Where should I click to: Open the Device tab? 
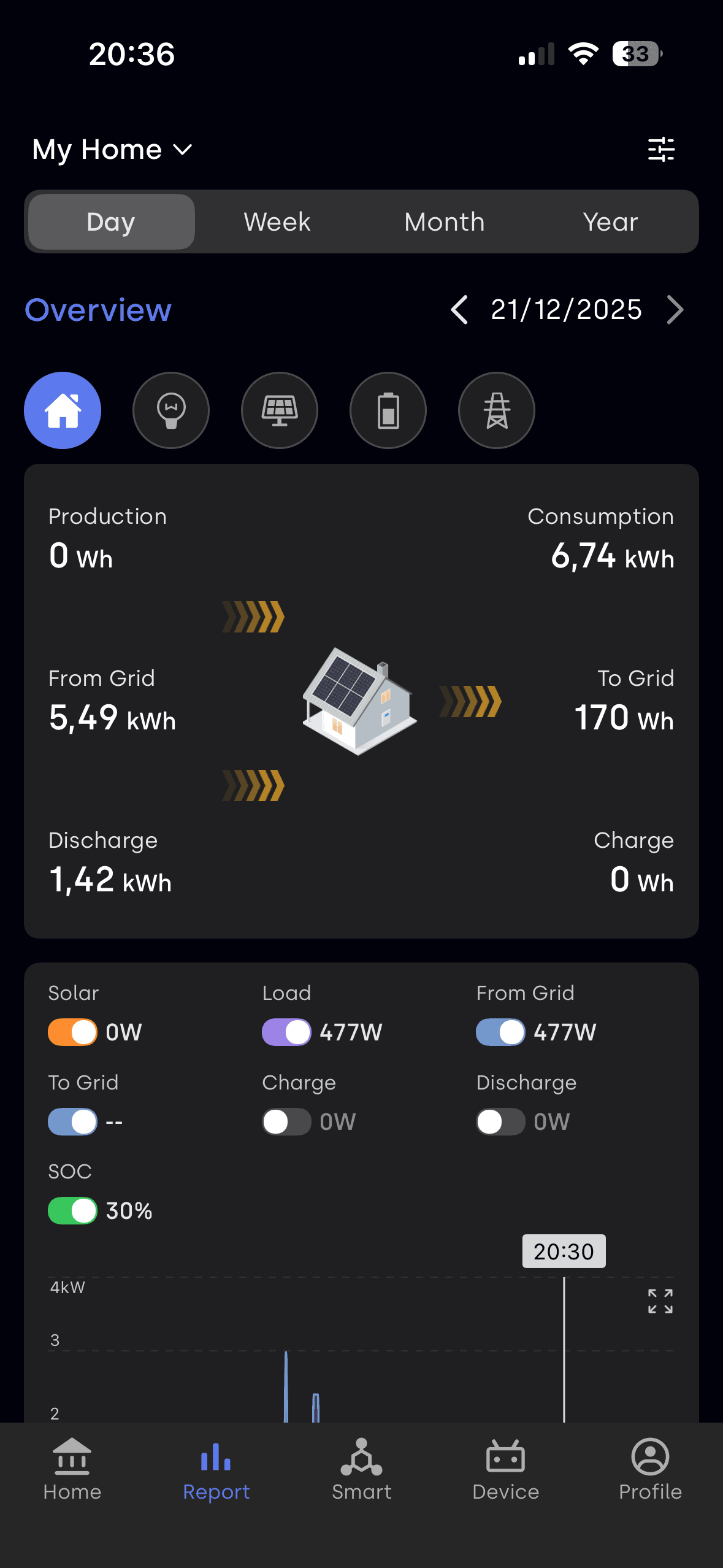click(x=506, y=1469)
